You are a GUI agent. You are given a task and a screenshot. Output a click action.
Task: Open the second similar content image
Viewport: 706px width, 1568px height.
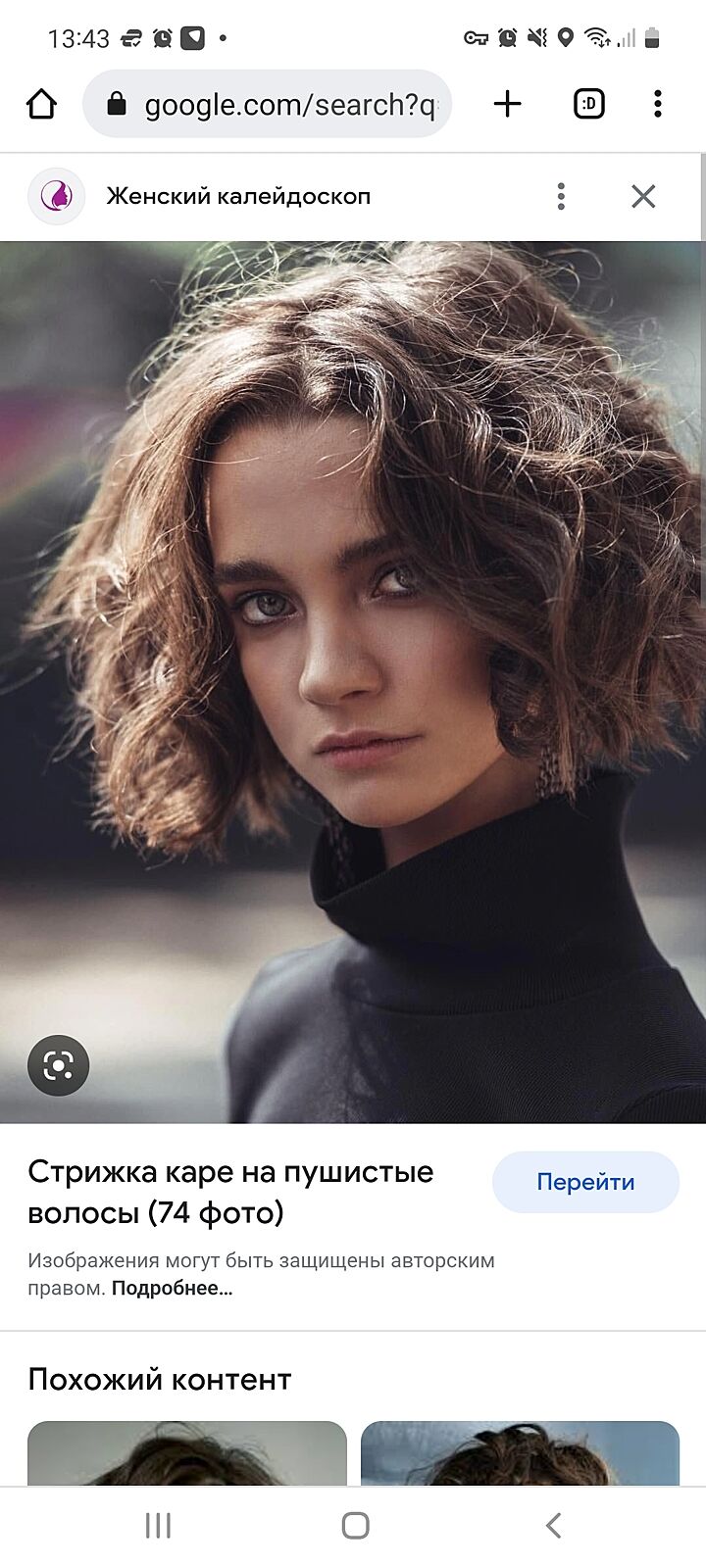tap(520, 1453)
